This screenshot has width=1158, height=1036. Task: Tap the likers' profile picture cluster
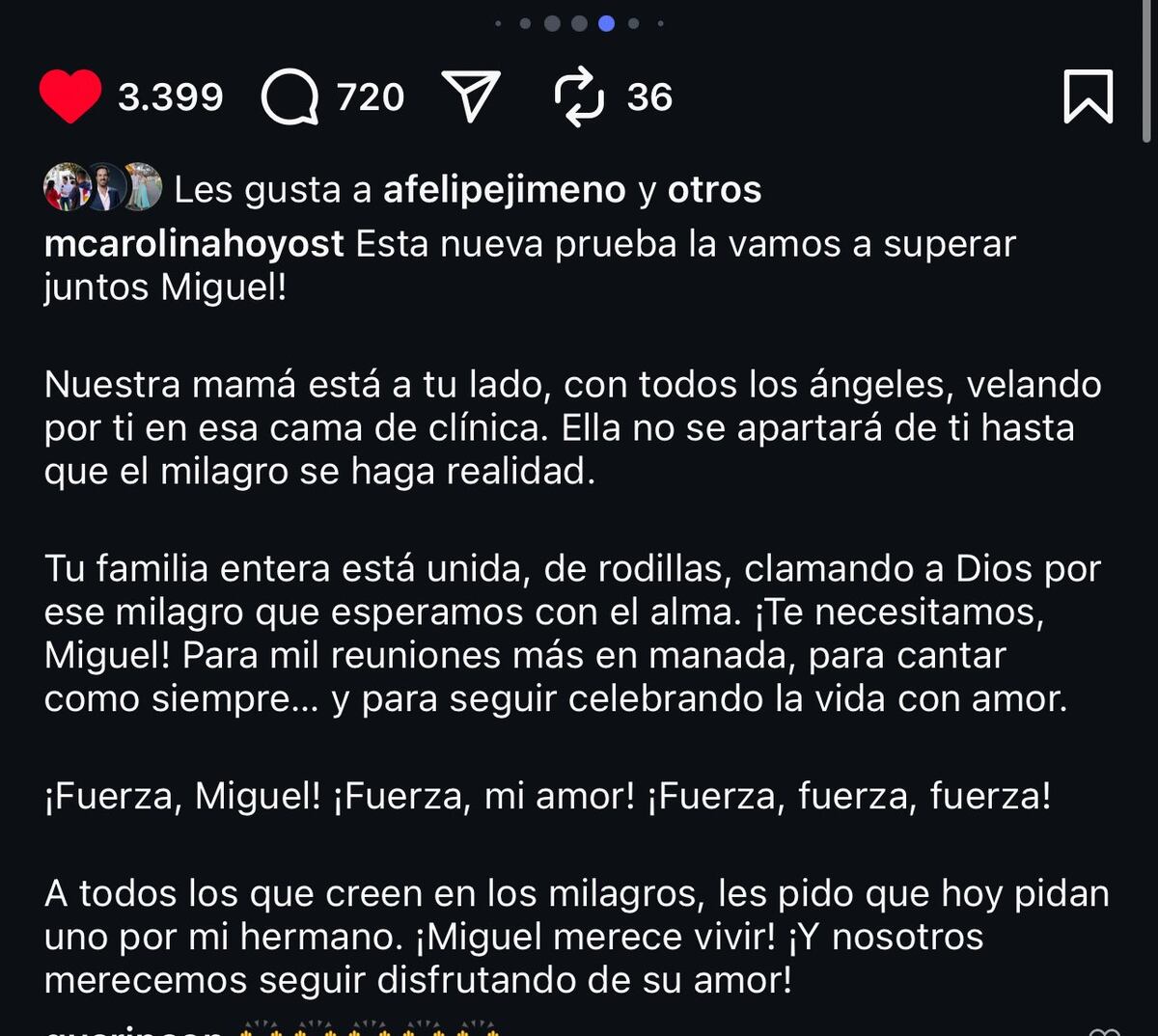point(102,187)
